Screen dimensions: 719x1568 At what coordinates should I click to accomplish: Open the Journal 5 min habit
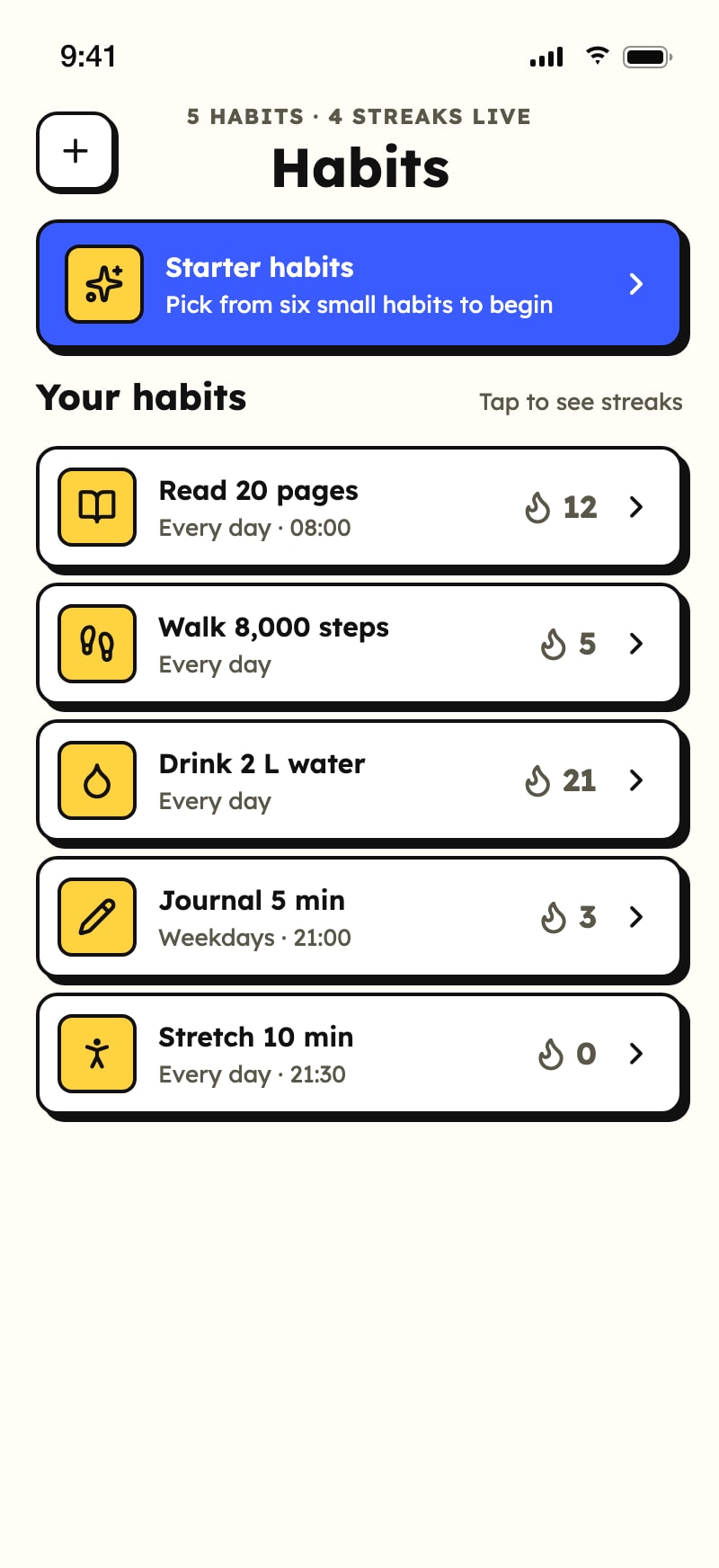[x=359, y=917]
